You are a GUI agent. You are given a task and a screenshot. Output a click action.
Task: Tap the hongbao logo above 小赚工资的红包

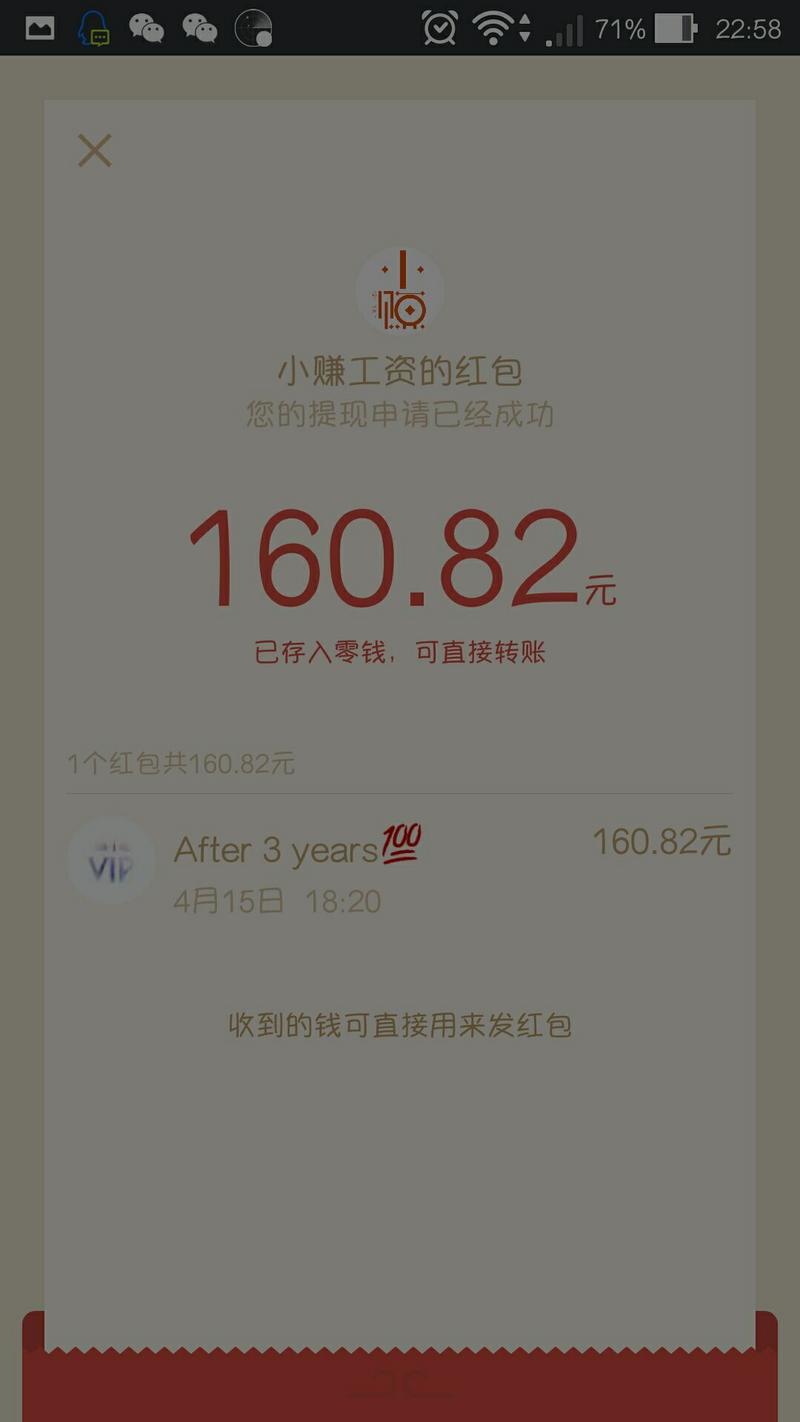point(400,291)
